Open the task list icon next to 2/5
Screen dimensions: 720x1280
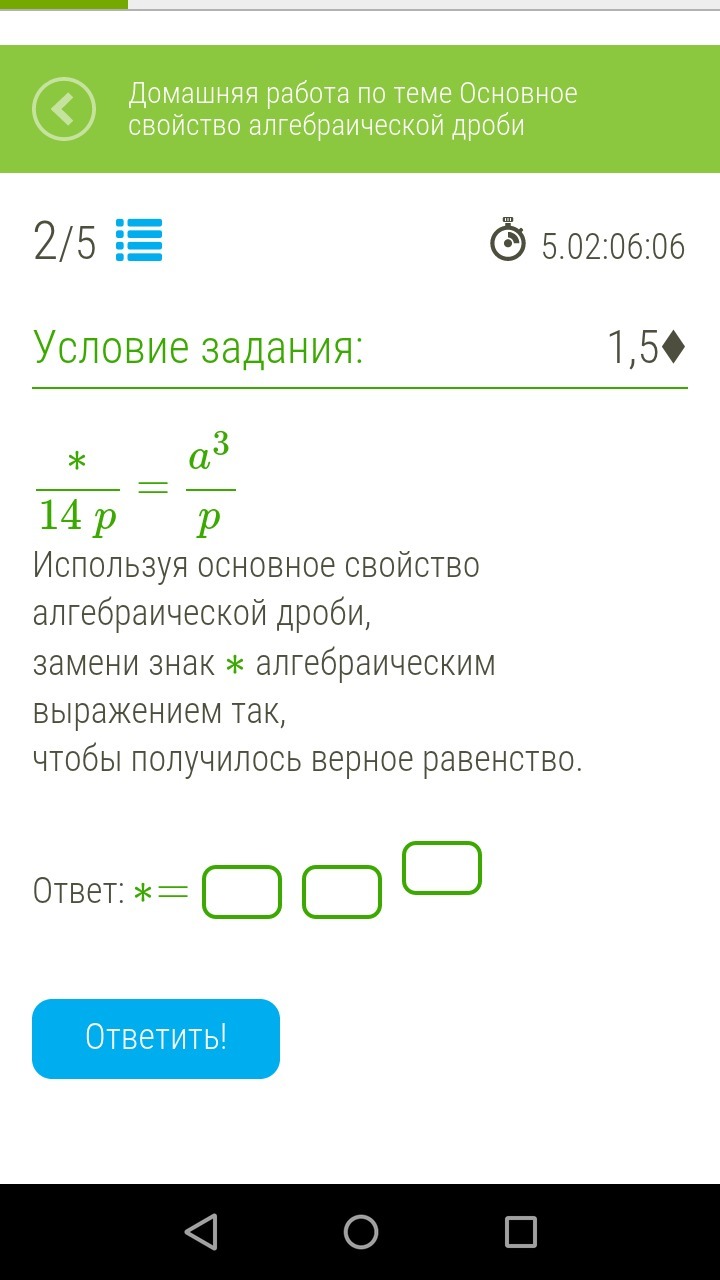coord(139,240)
